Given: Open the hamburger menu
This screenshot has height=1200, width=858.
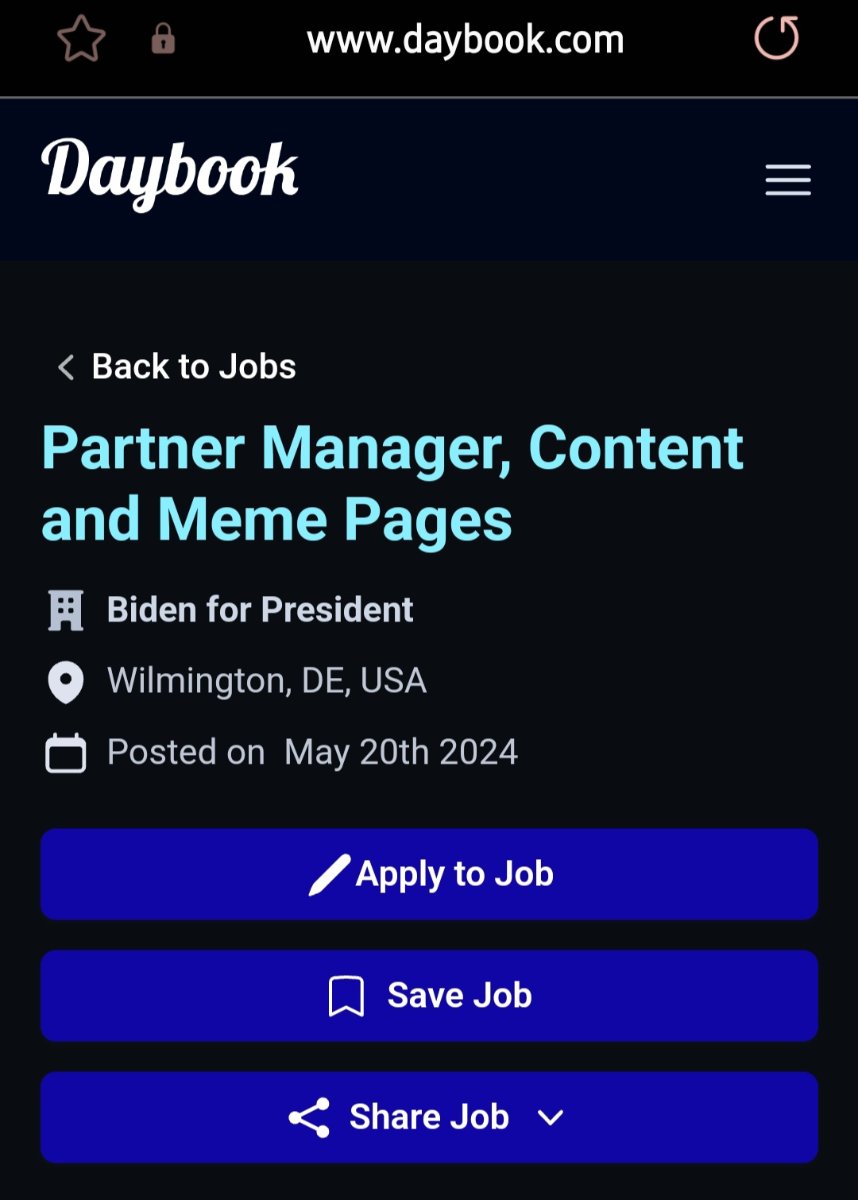Looking at the screenshot, I should [788, 180].
